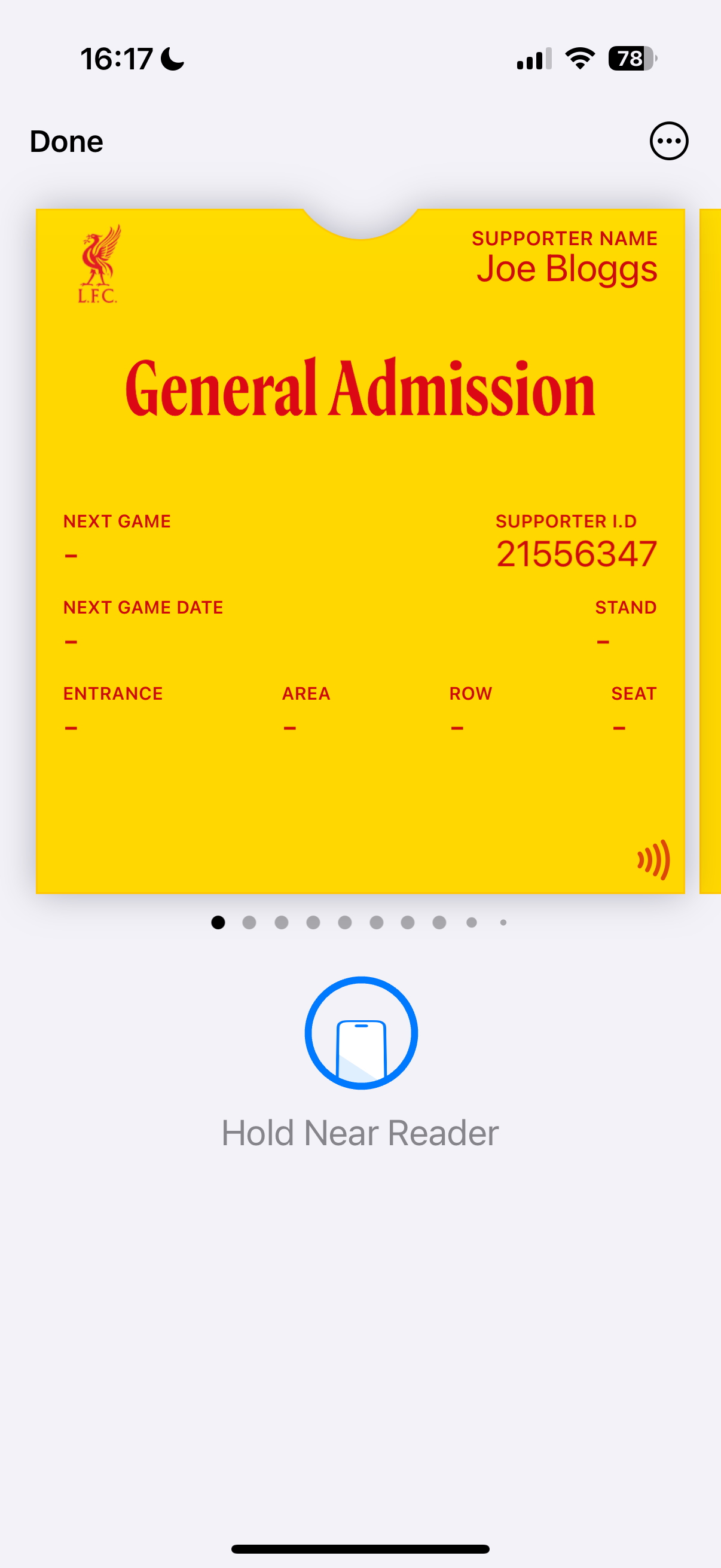Image resolution: width=721 pixels, height=1568 pixels.
Task: Open the more options menu
Action: point(668,141)
